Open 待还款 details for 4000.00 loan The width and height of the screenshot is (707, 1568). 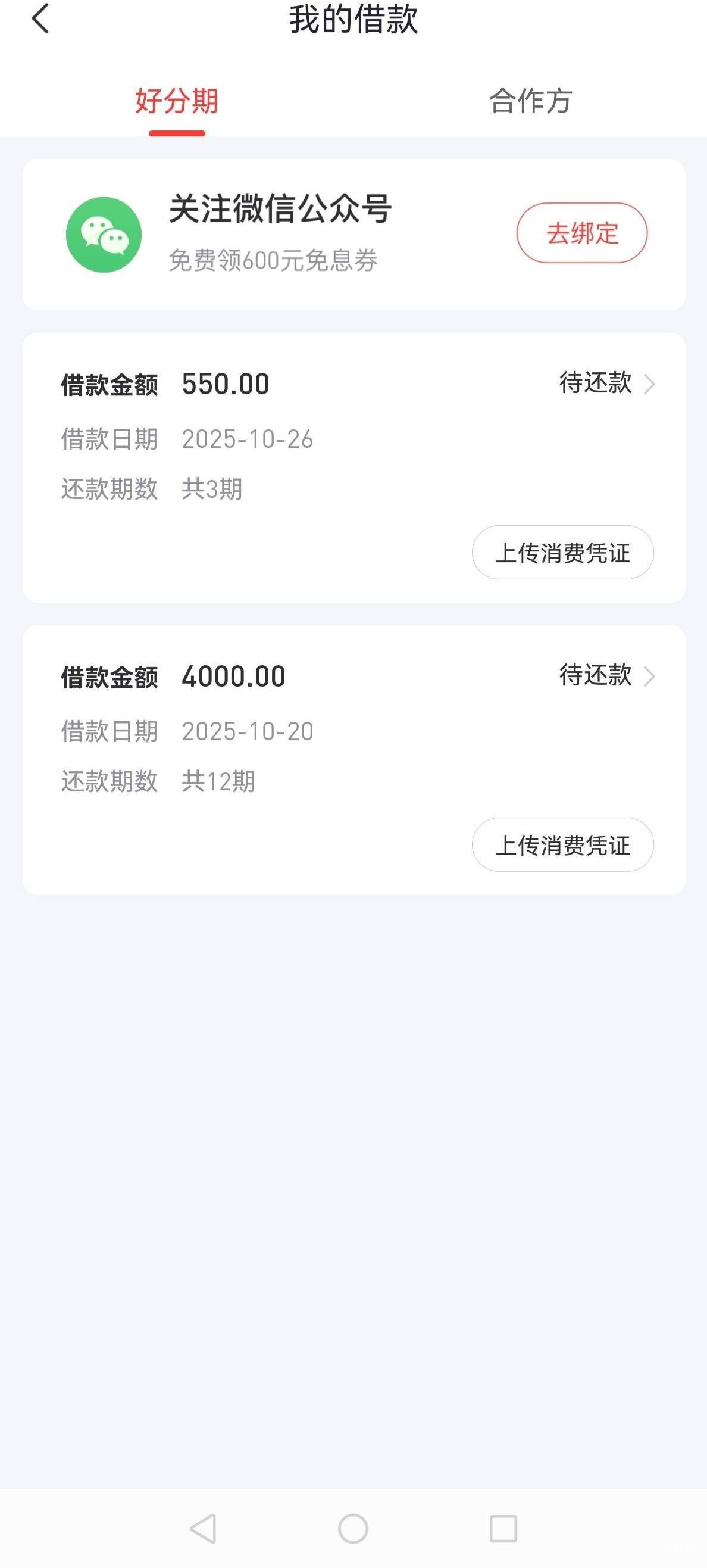(606, 676)
